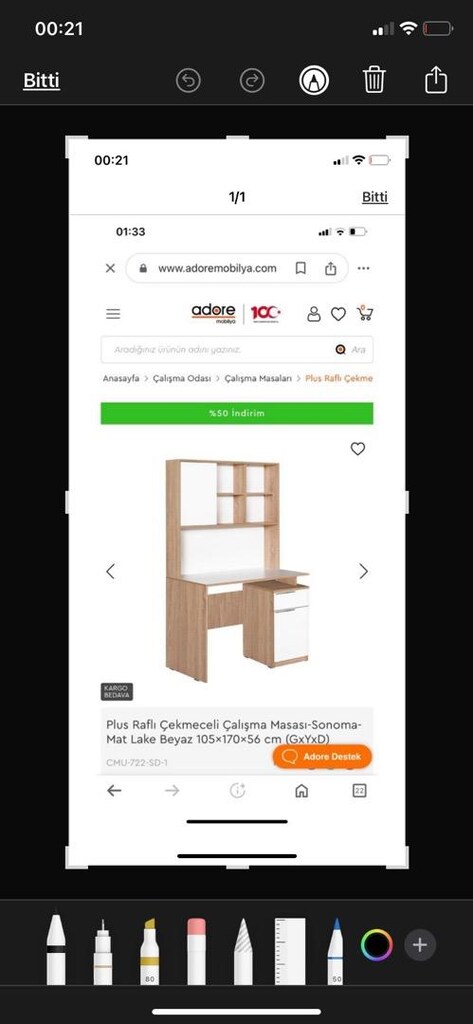Viewport: 473px width, 1024px height.
Task: Tap Bitti to finish editing the screenshot
Action: (x=41, y=81)
